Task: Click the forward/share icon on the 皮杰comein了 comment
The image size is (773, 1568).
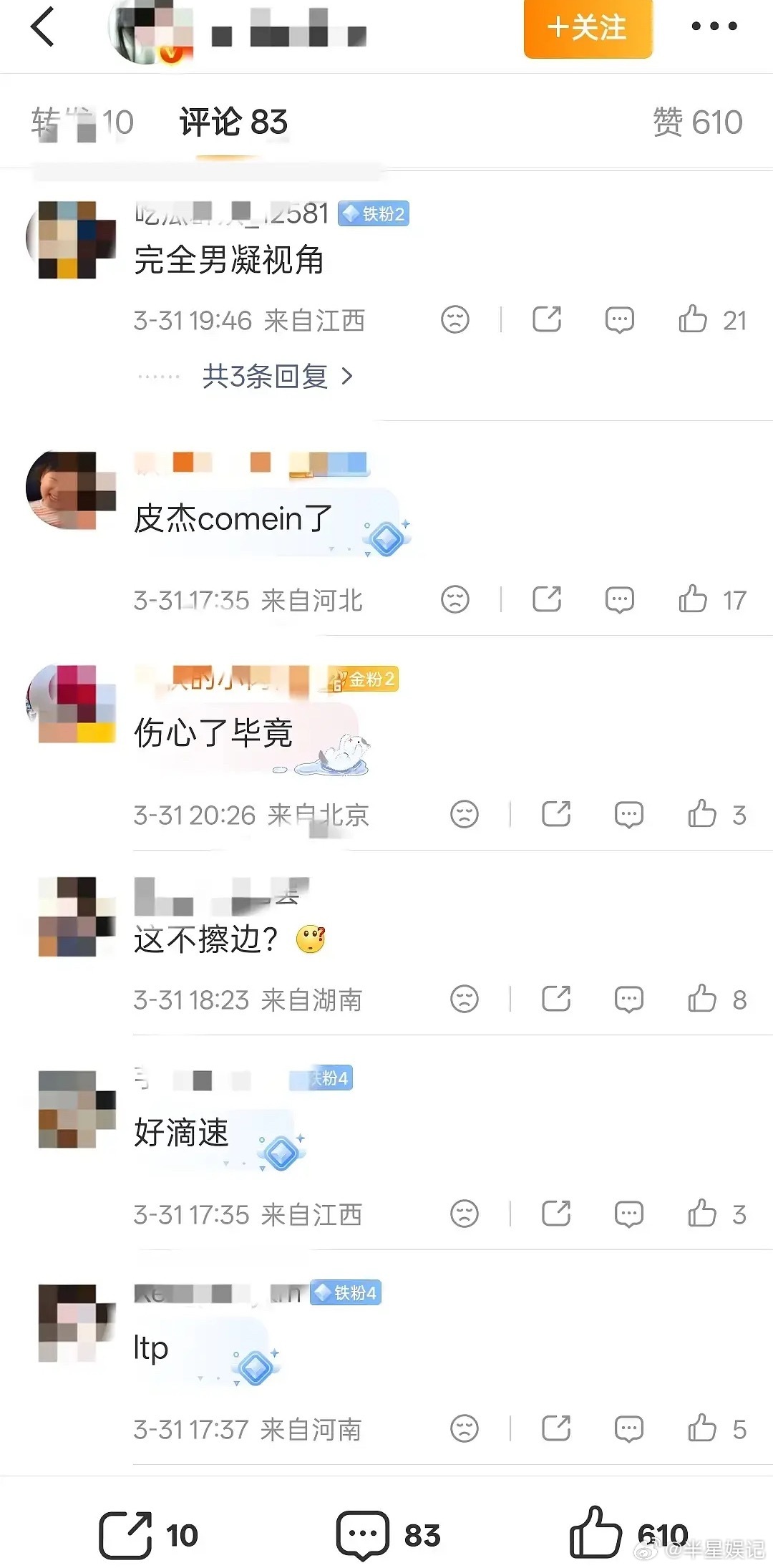Action: click(x=547, y=600)
